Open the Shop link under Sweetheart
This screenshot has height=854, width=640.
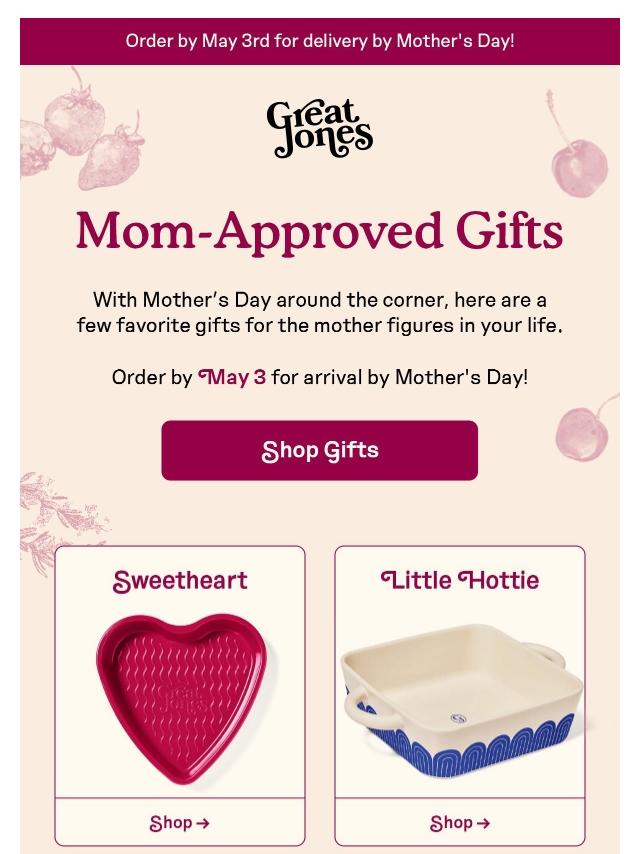pyautogui.click(x=180, y=822)
